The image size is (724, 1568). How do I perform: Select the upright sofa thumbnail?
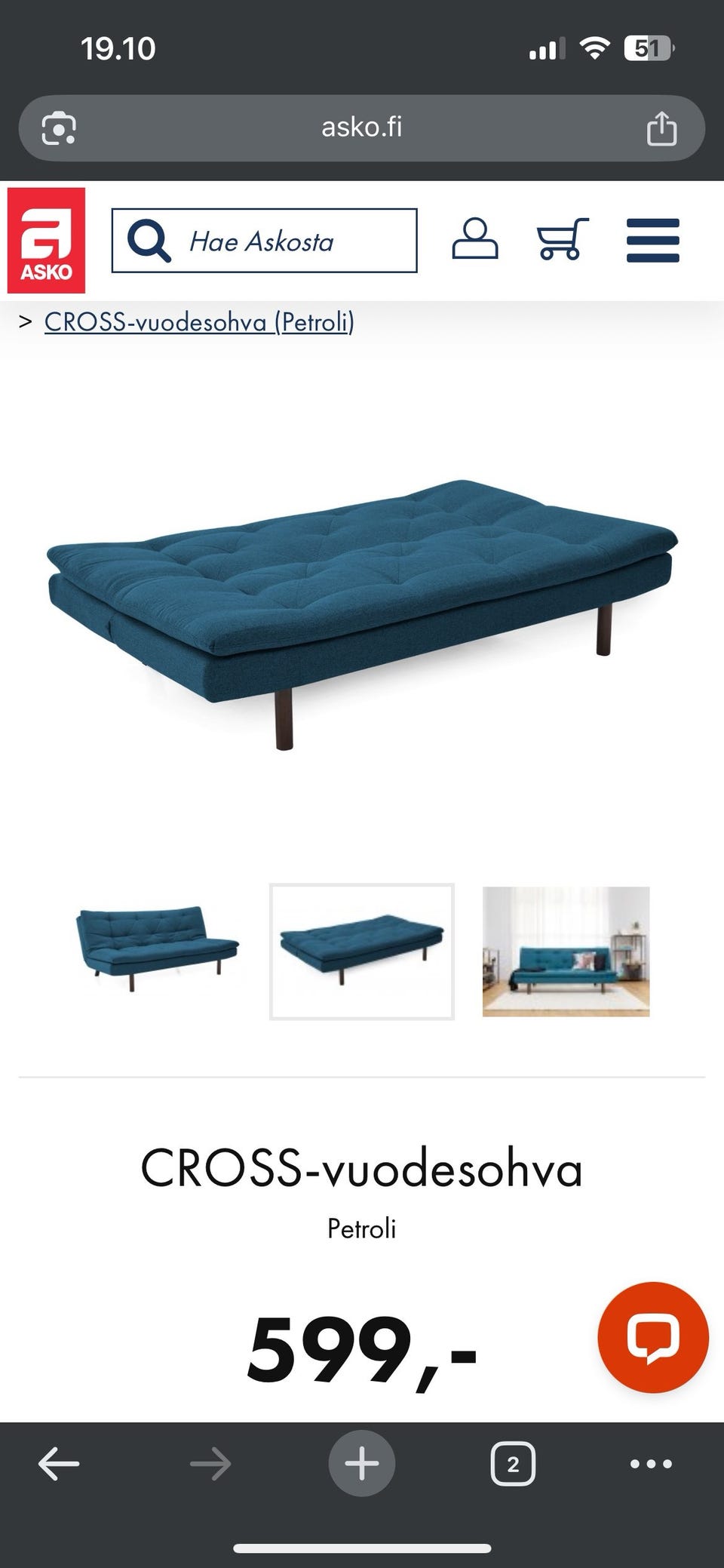click(x=158, y=951)
